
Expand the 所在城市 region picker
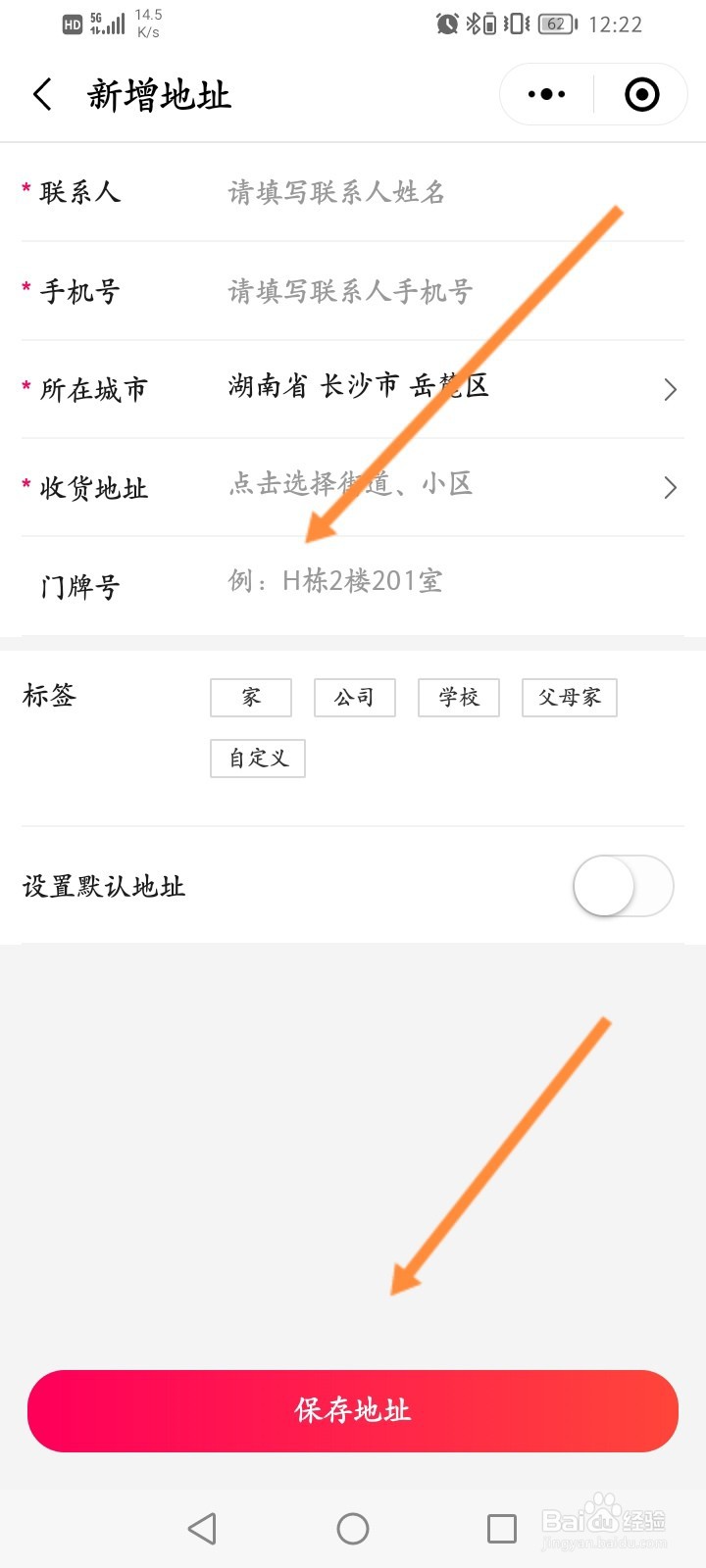(x=670, y=389)
